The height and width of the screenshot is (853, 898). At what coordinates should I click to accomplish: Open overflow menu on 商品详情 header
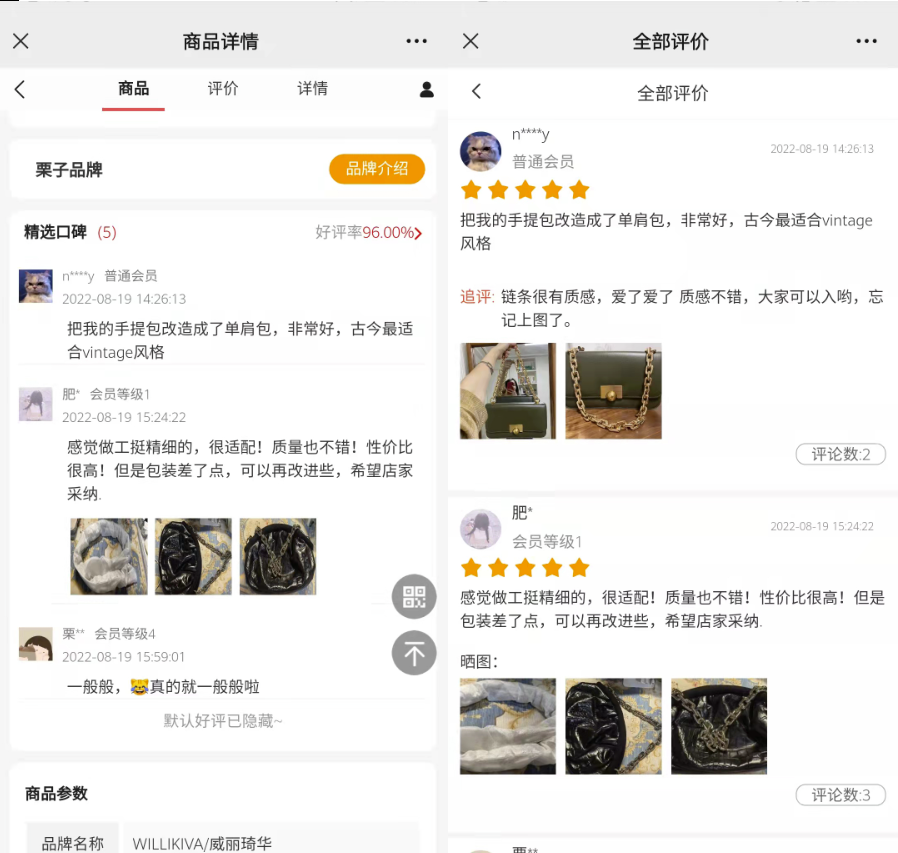[417, 41]
